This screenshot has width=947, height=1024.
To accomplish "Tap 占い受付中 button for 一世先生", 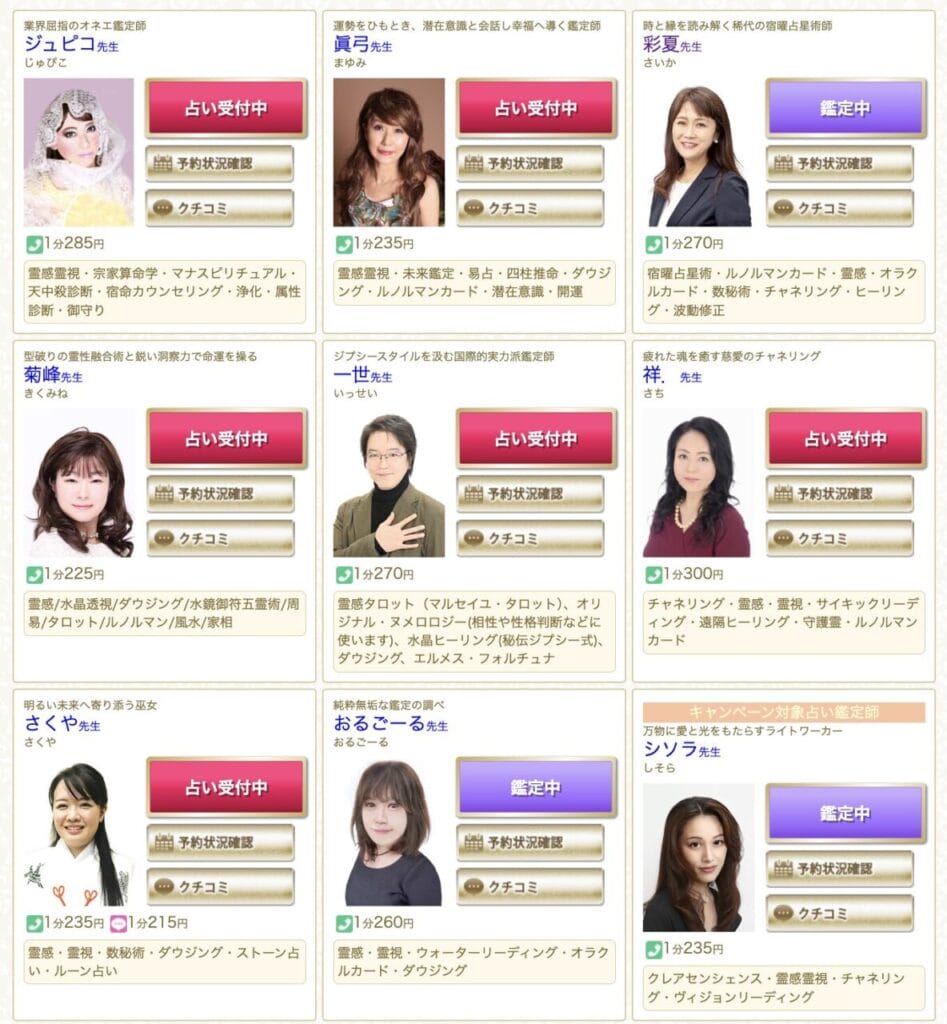I will point(536,439).
